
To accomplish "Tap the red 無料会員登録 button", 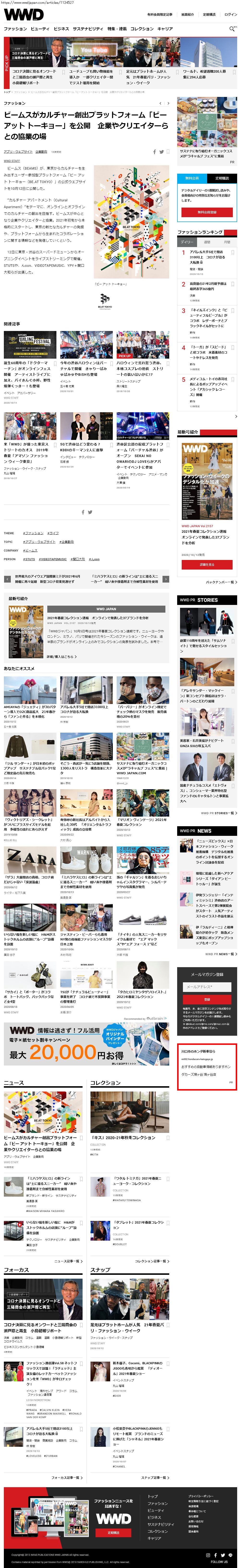I will (x=207, y=212).
